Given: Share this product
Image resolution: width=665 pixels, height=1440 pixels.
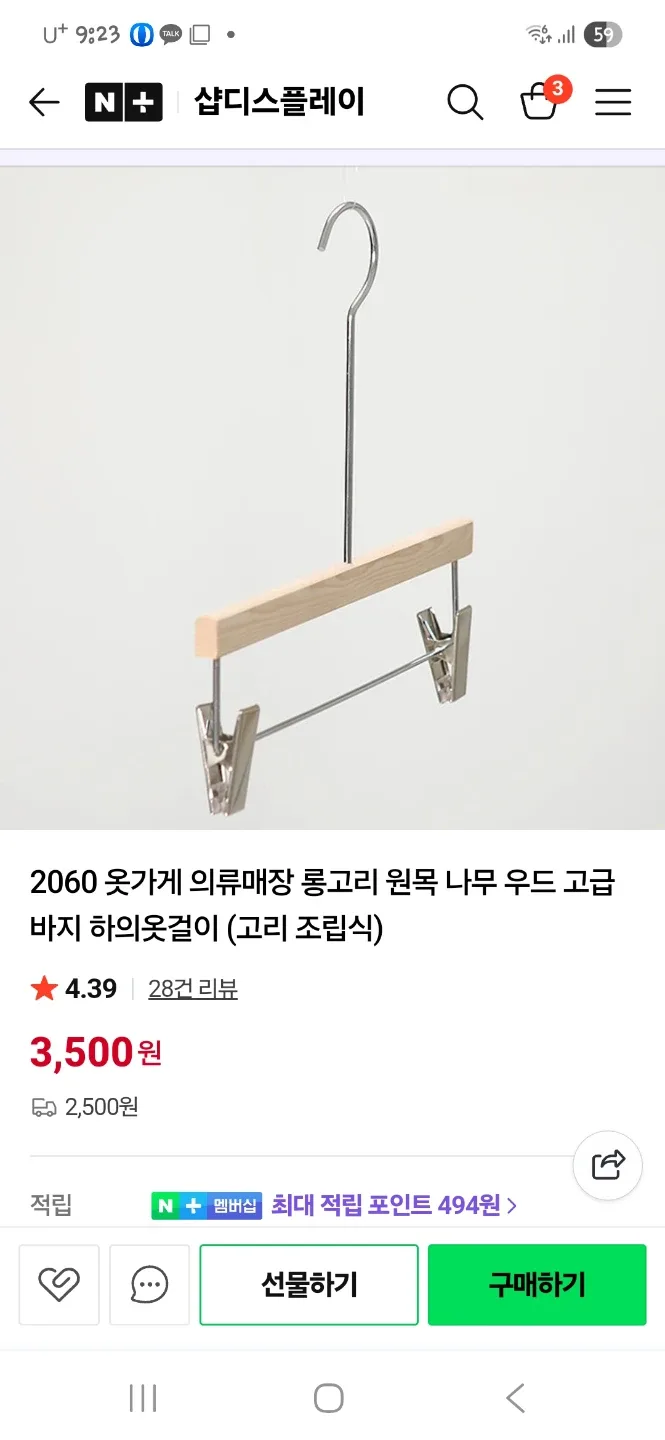Looking at the screenshot, I should coord(608,1165).
